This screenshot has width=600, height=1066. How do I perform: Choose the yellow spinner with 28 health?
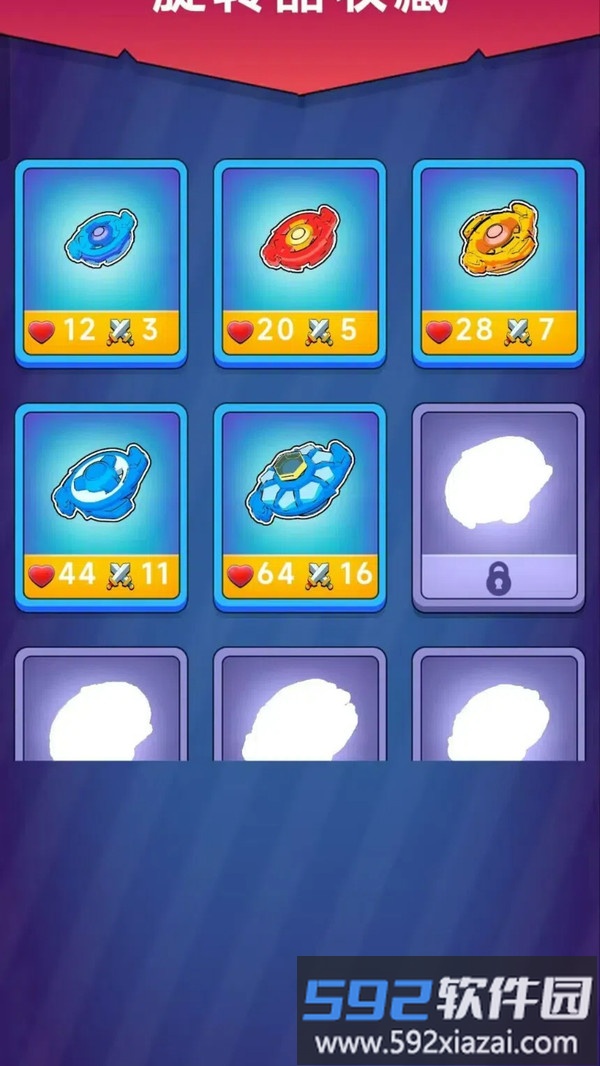coord(498,262)
